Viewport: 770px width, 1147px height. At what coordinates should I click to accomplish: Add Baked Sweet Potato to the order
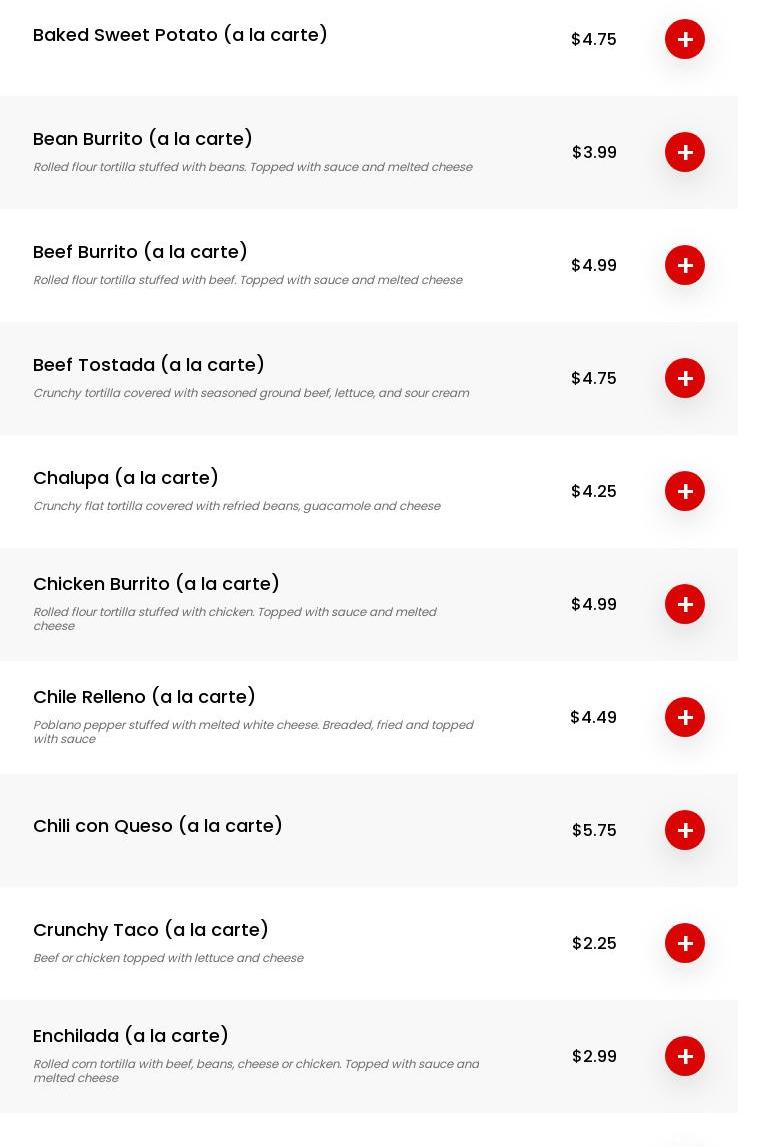coord(685,39)
